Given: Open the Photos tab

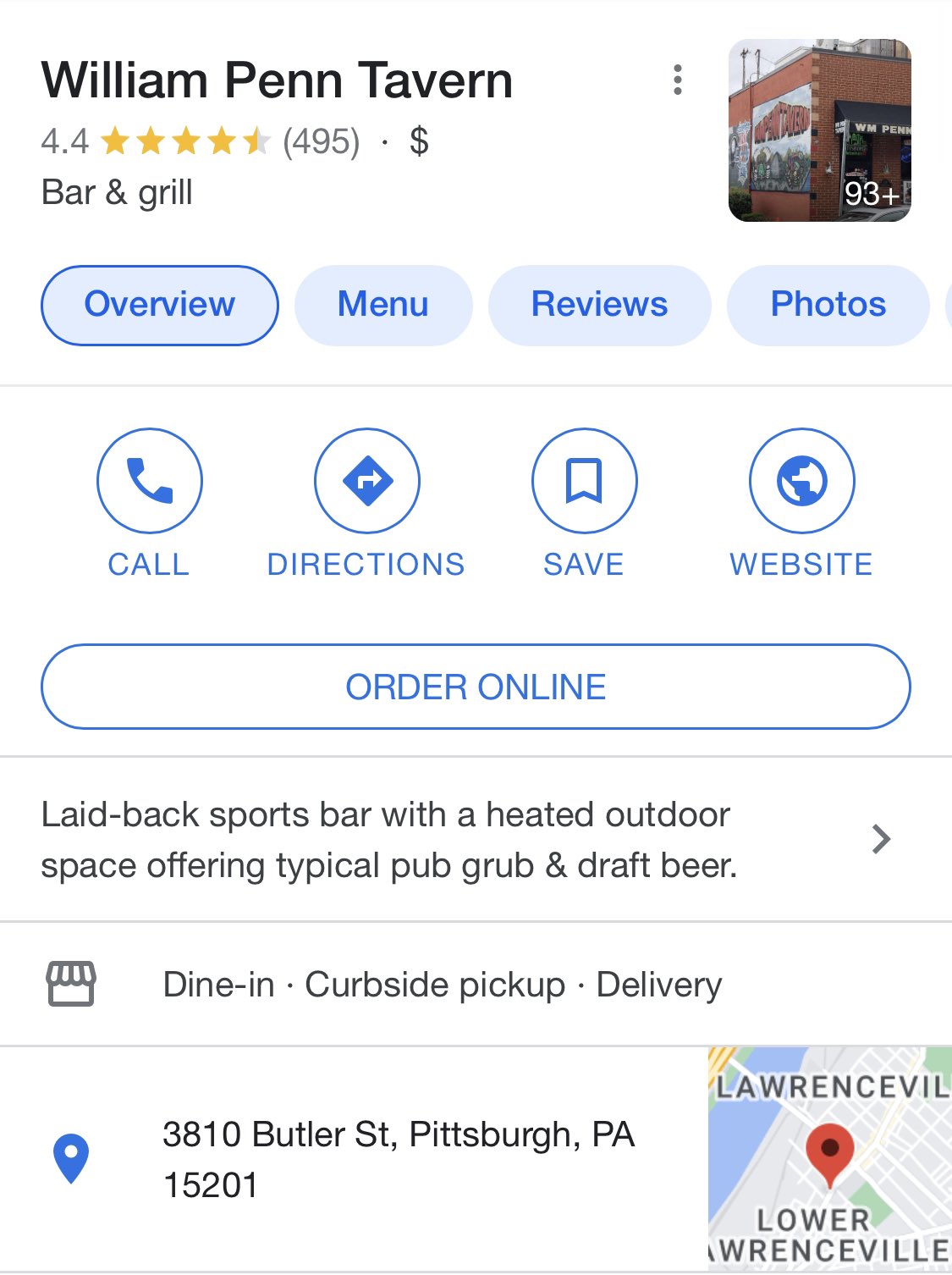Looking at the screenshot, I should pos(828,305).
